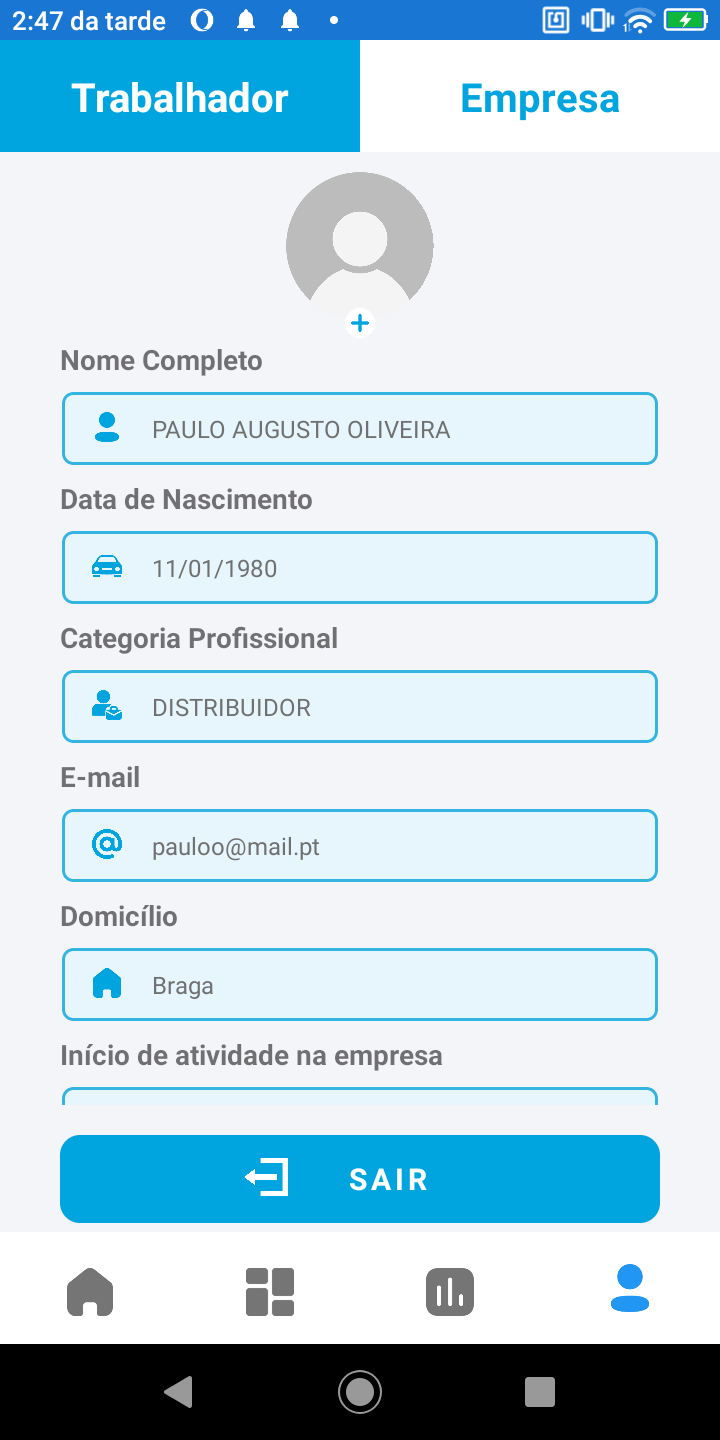
Task: Log out with the SAIR button
Action: (360, 1179)
